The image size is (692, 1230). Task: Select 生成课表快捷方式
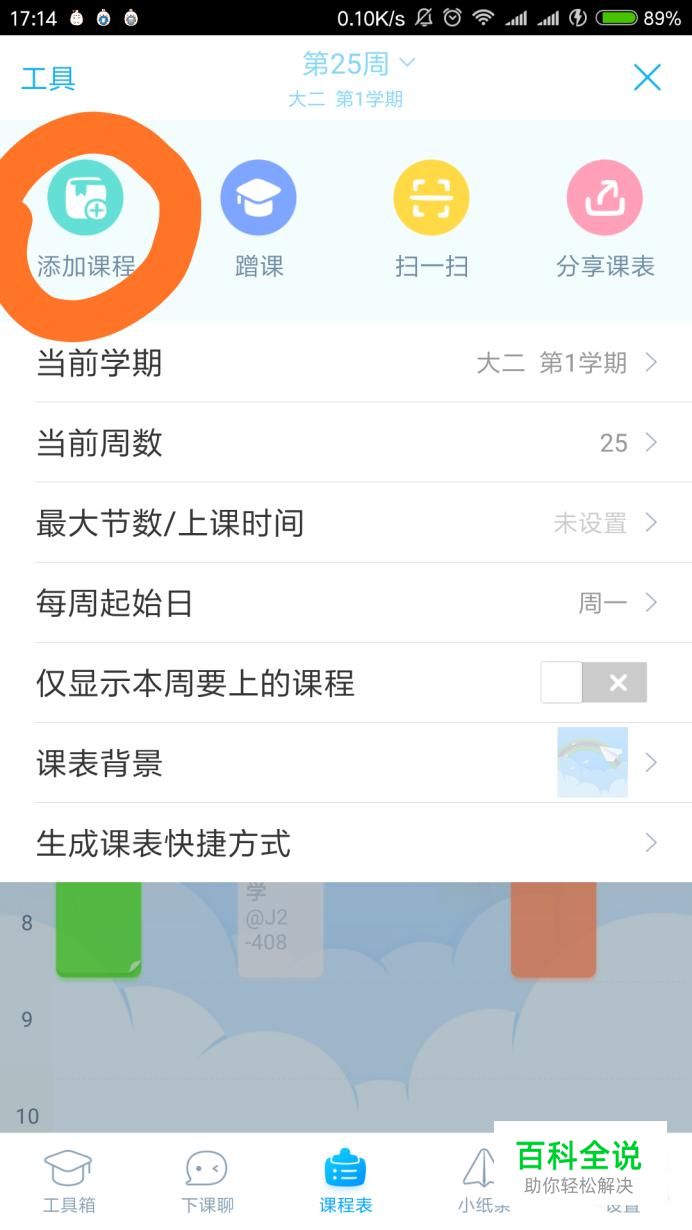pos(346,843)
